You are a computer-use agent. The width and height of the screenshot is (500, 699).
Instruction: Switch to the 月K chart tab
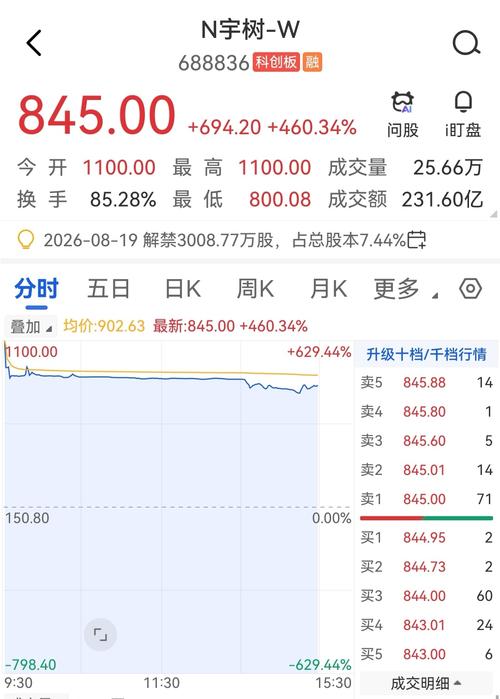328,288
